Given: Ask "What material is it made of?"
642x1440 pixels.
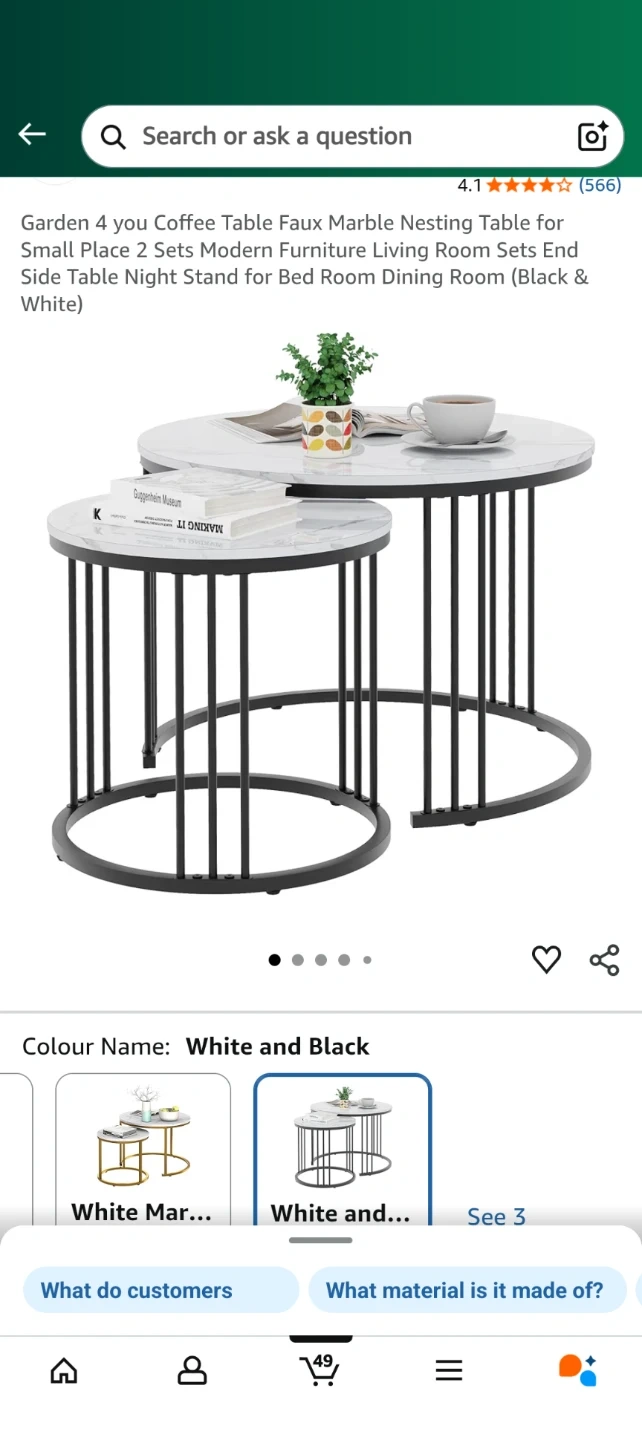Looking at the screenshot, I should 465,1290.
